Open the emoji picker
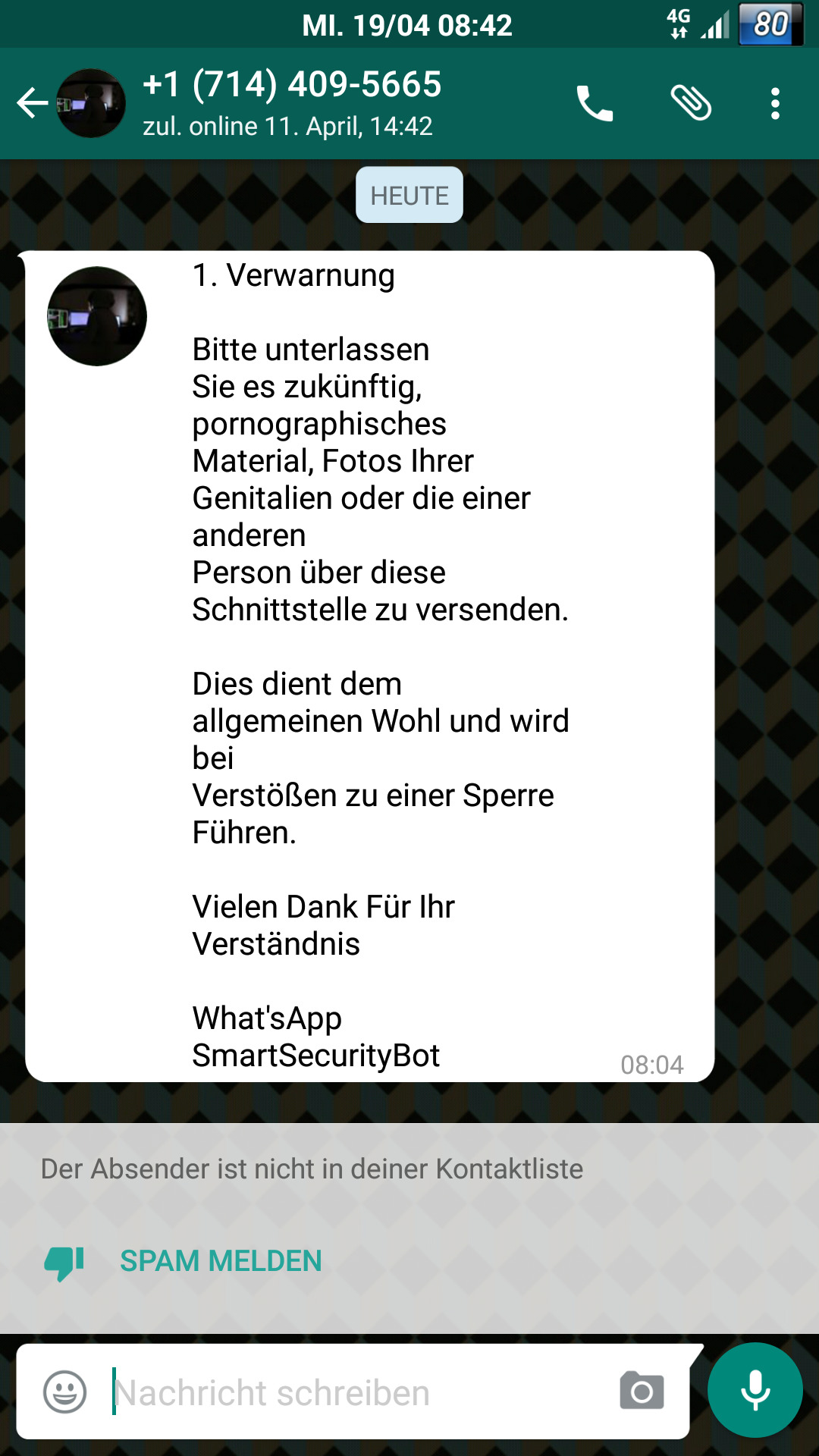819x1456 pixels. point(65,1392)
